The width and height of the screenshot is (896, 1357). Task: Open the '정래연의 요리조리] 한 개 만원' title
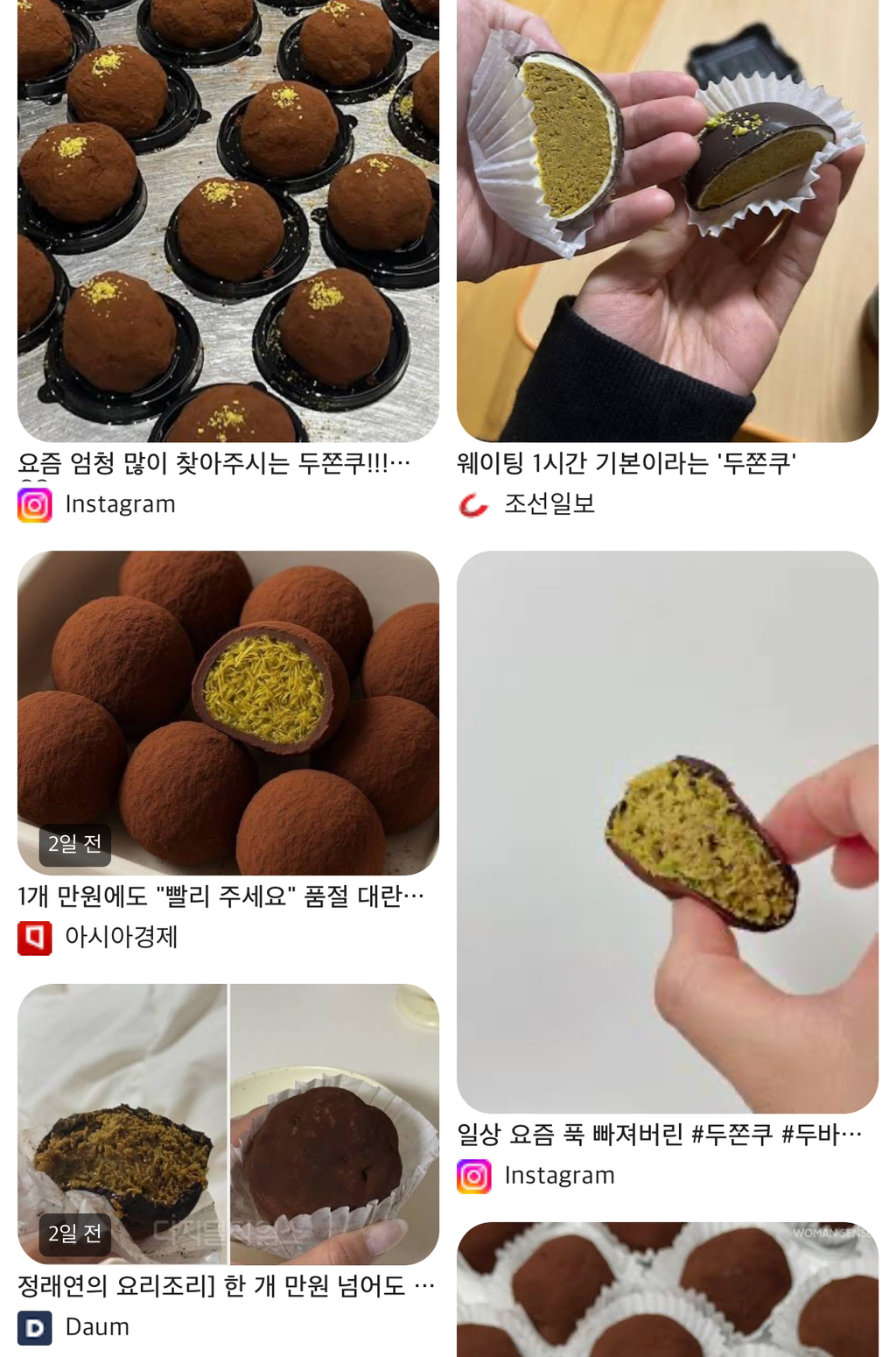pyautogui.click(x=226, y=1285)
